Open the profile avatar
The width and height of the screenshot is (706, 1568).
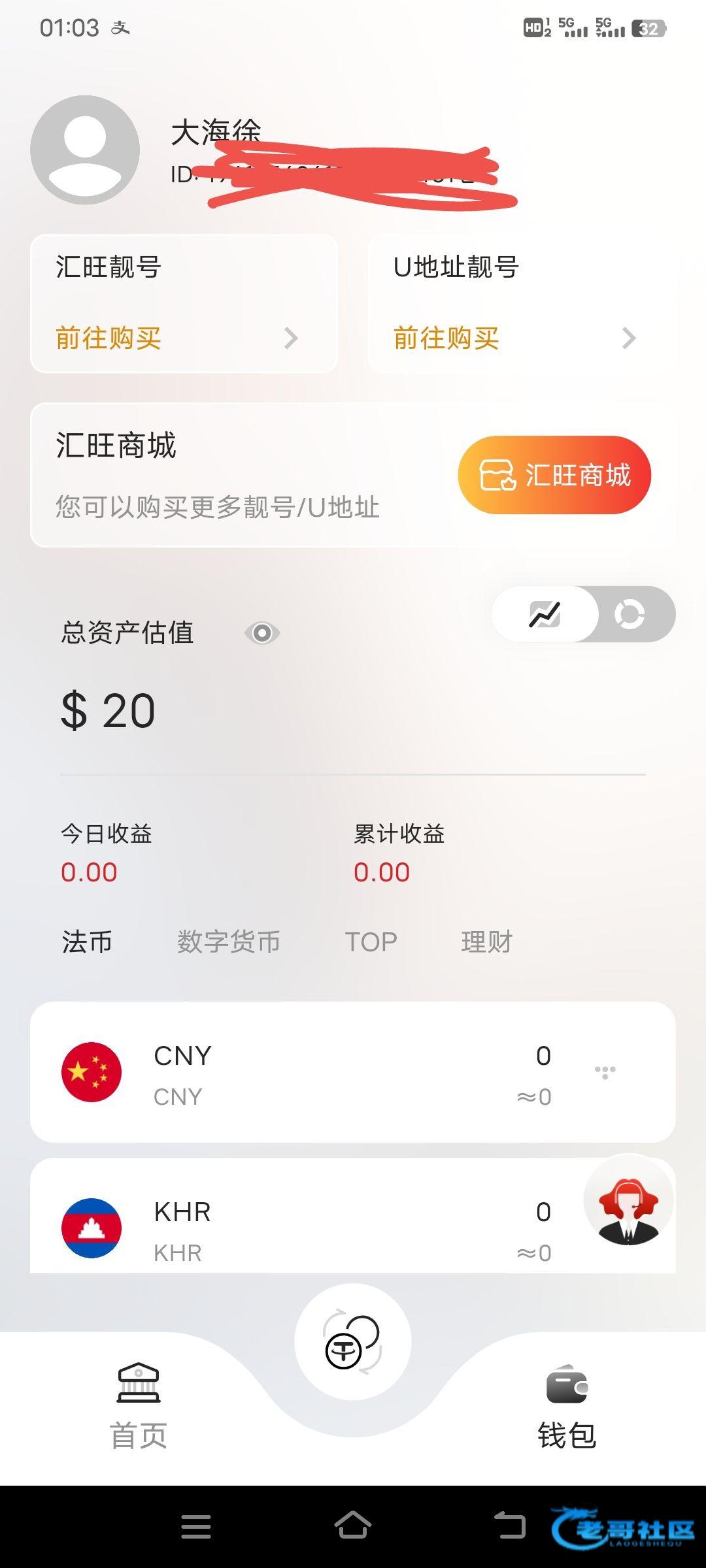(85, 150)
